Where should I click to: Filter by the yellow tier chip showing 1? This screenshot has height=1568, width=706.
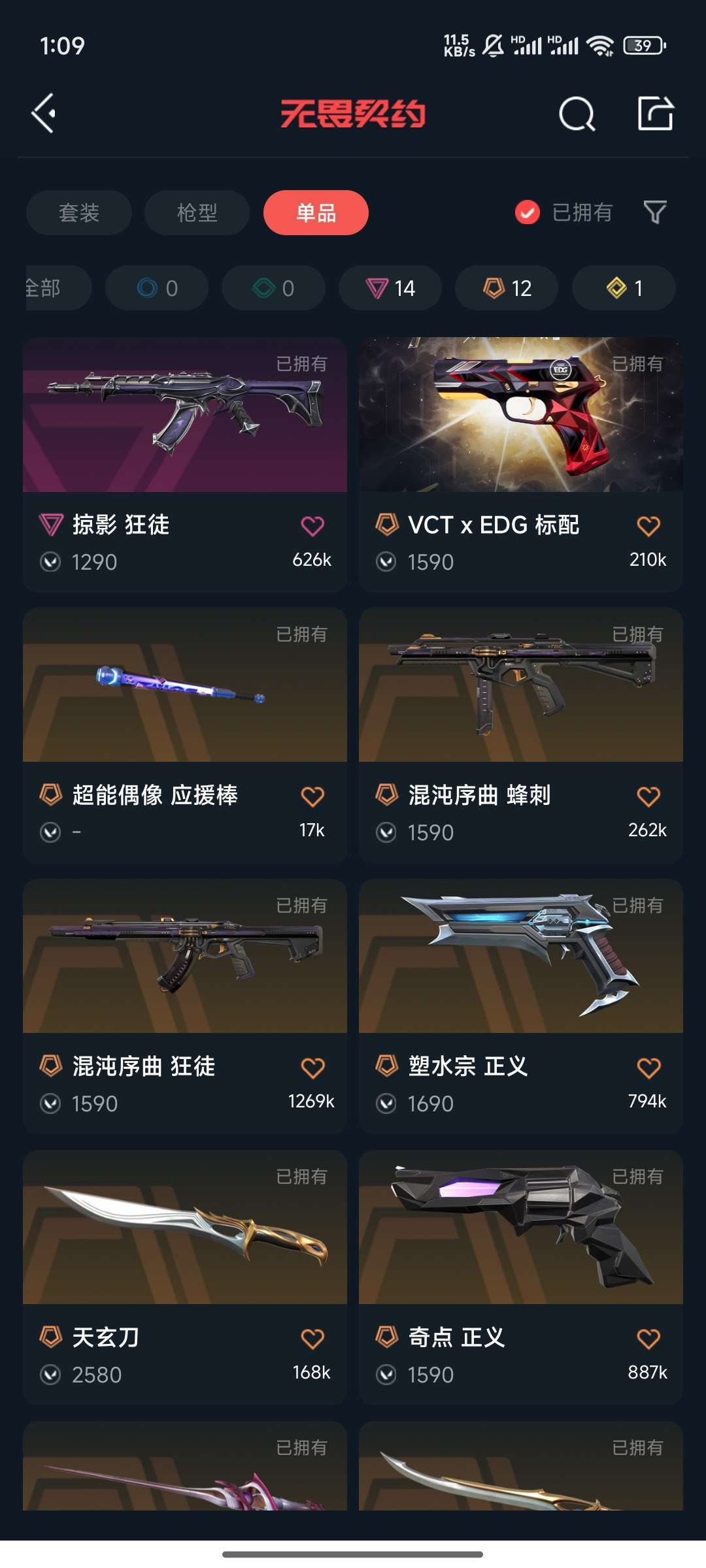coord(624,287)
